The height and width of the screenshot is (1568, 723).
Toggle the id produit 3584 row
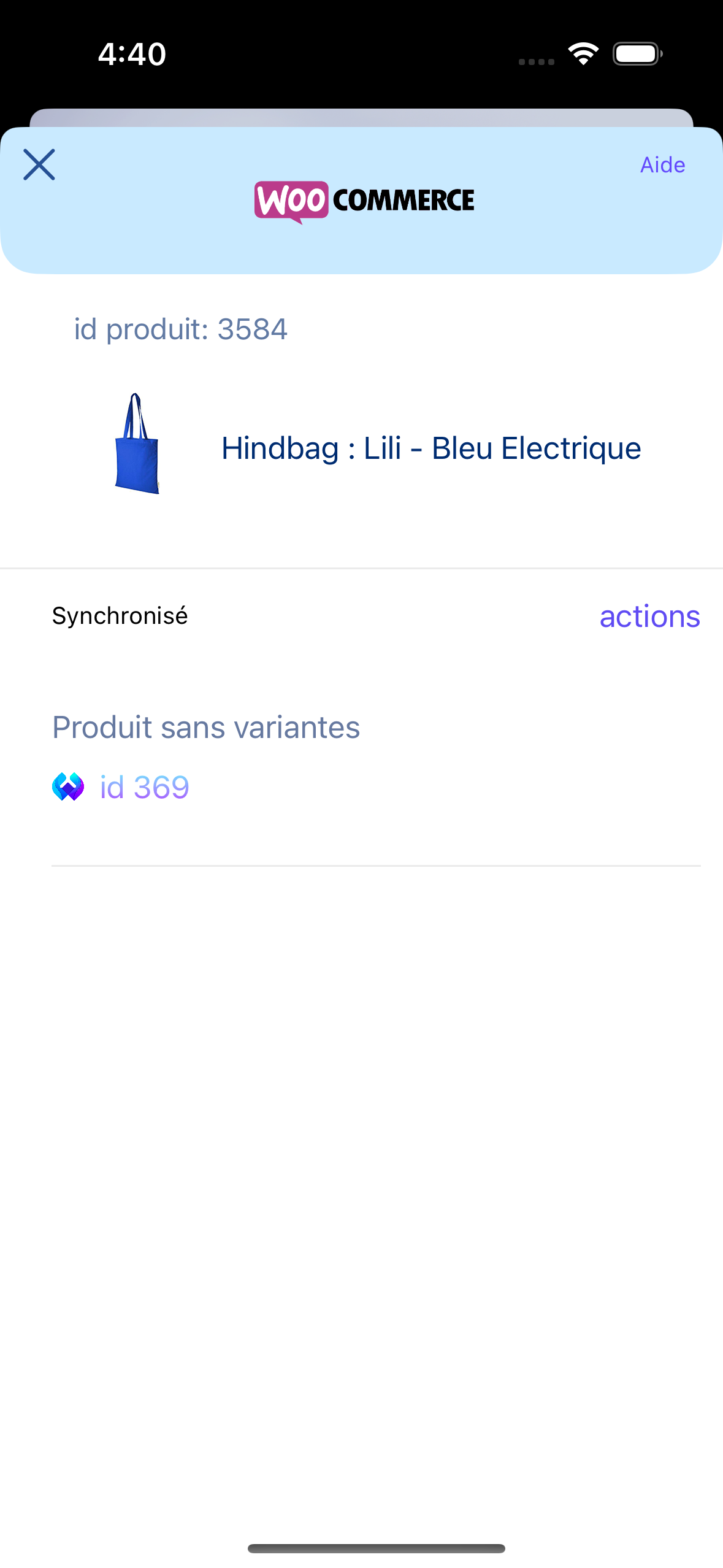click(180, 329)
